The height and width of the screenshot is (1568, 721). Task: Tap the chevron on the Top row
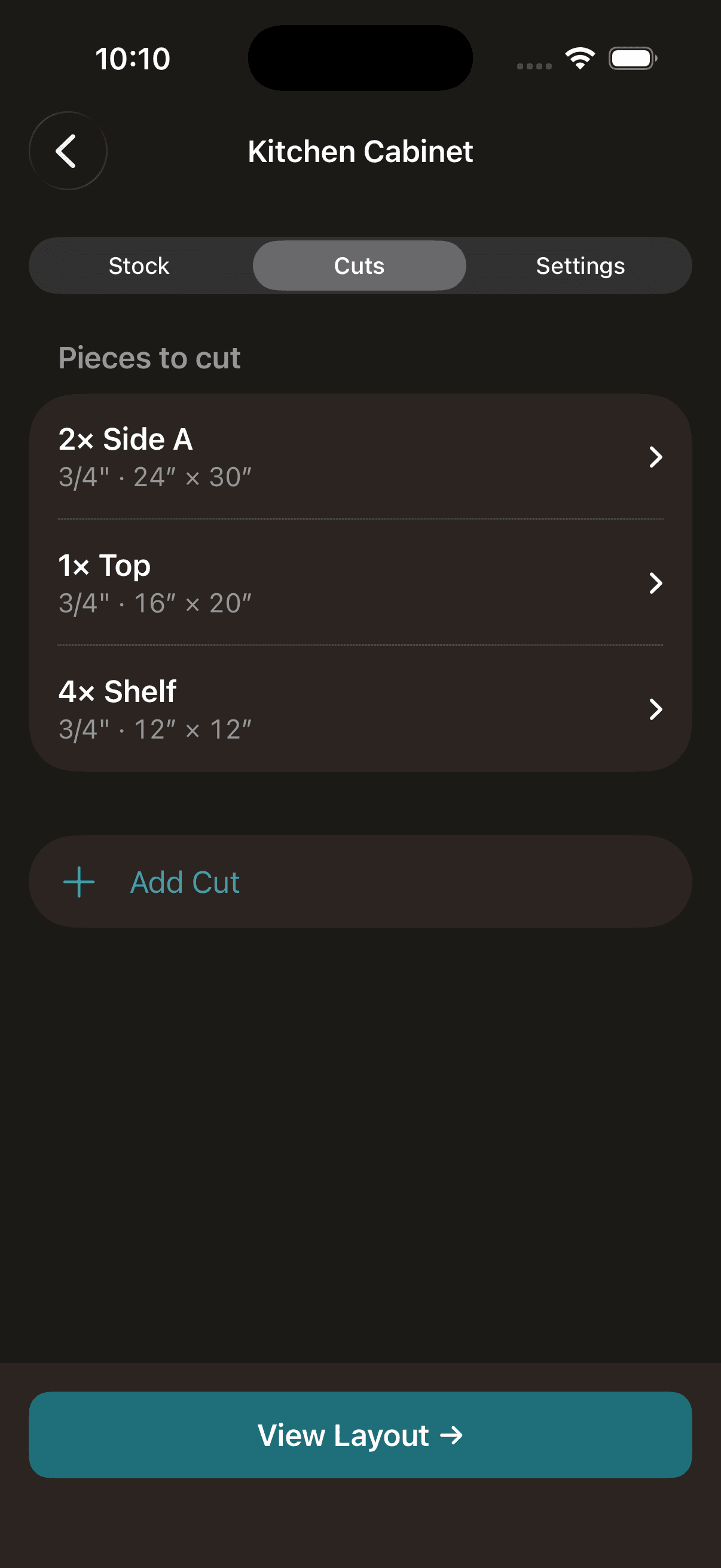(x=656, y=583)
